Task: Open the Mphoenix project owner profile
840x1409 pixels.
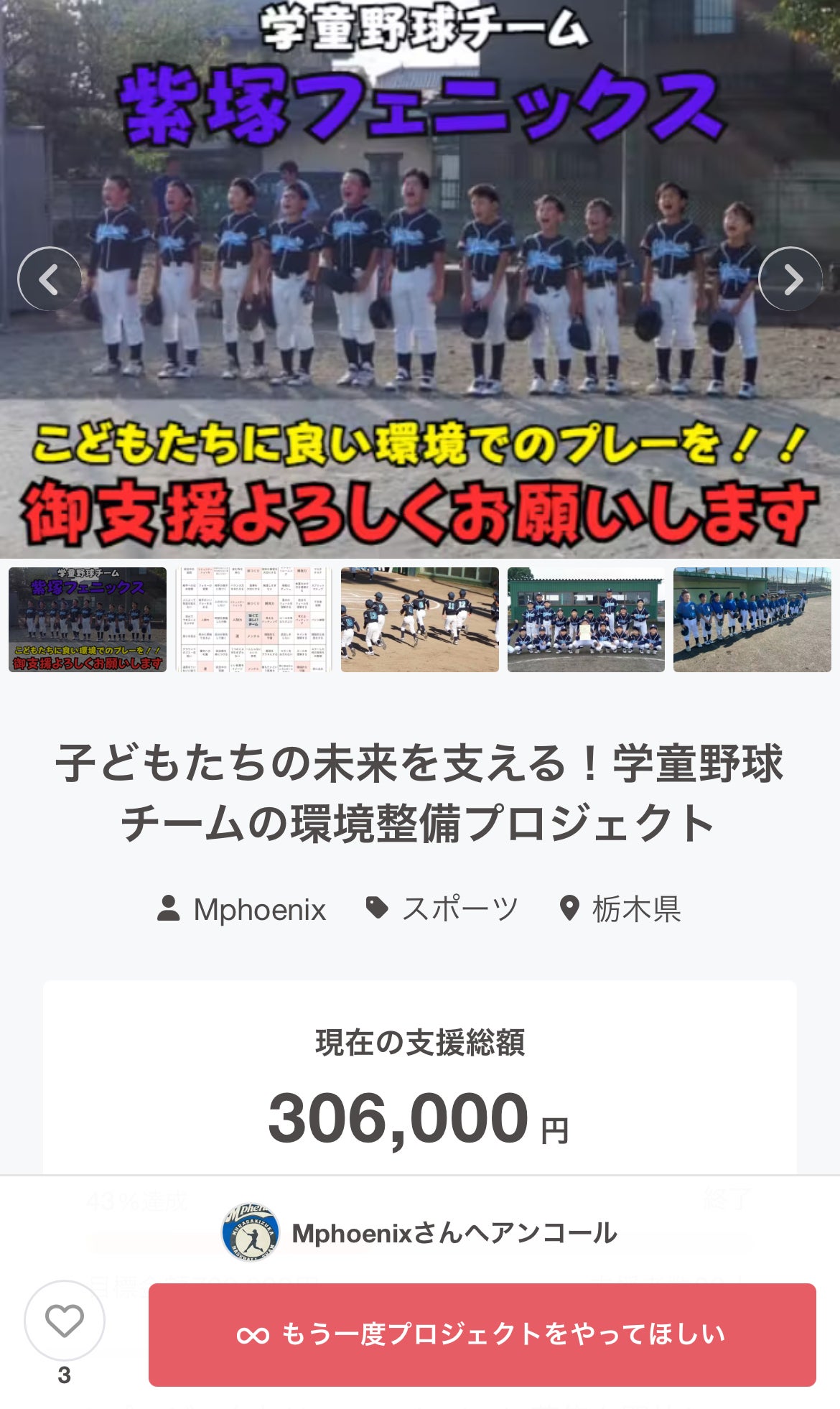Action: click(x=242, y=909)
